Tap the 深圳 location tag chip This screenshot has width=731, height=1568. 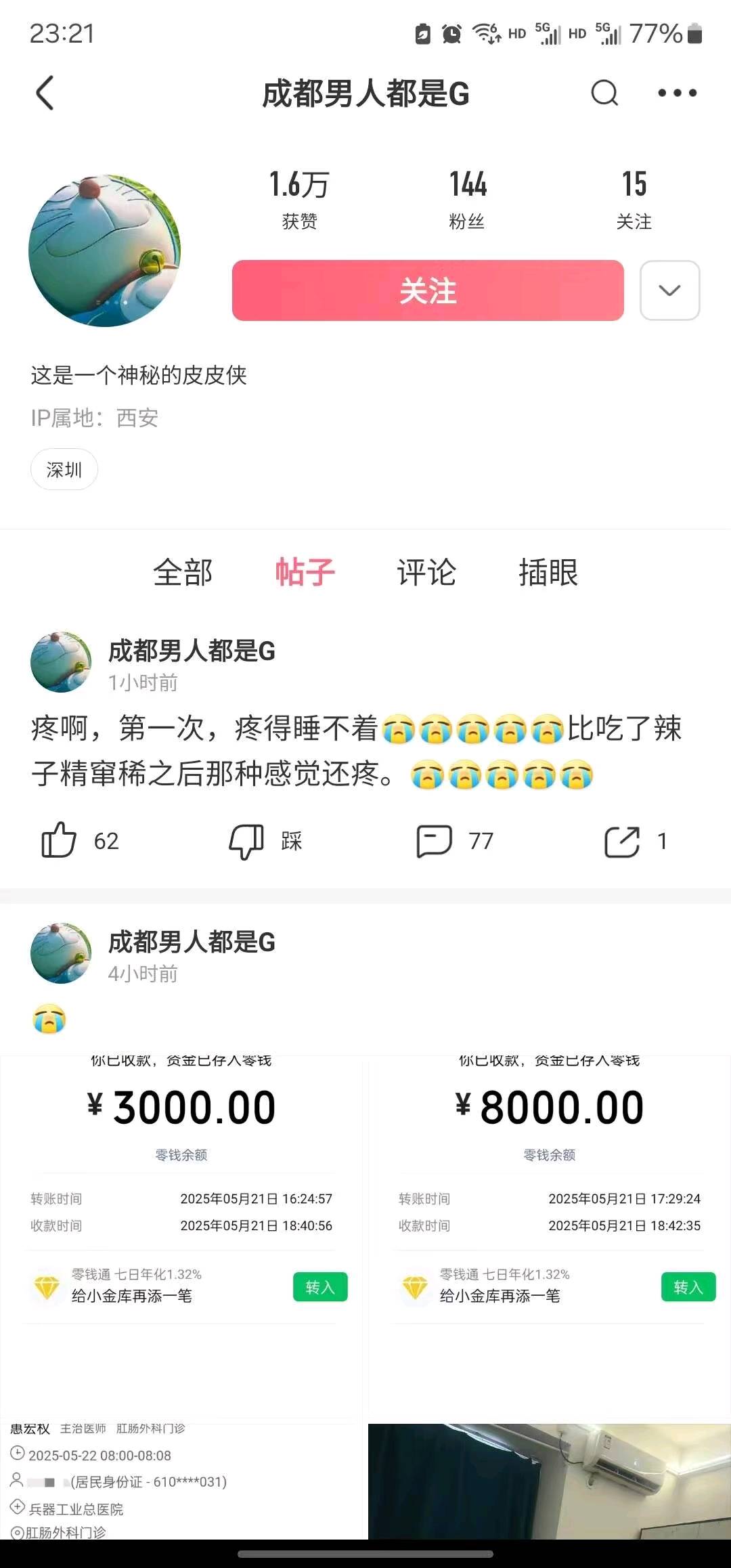click(64, 469)
